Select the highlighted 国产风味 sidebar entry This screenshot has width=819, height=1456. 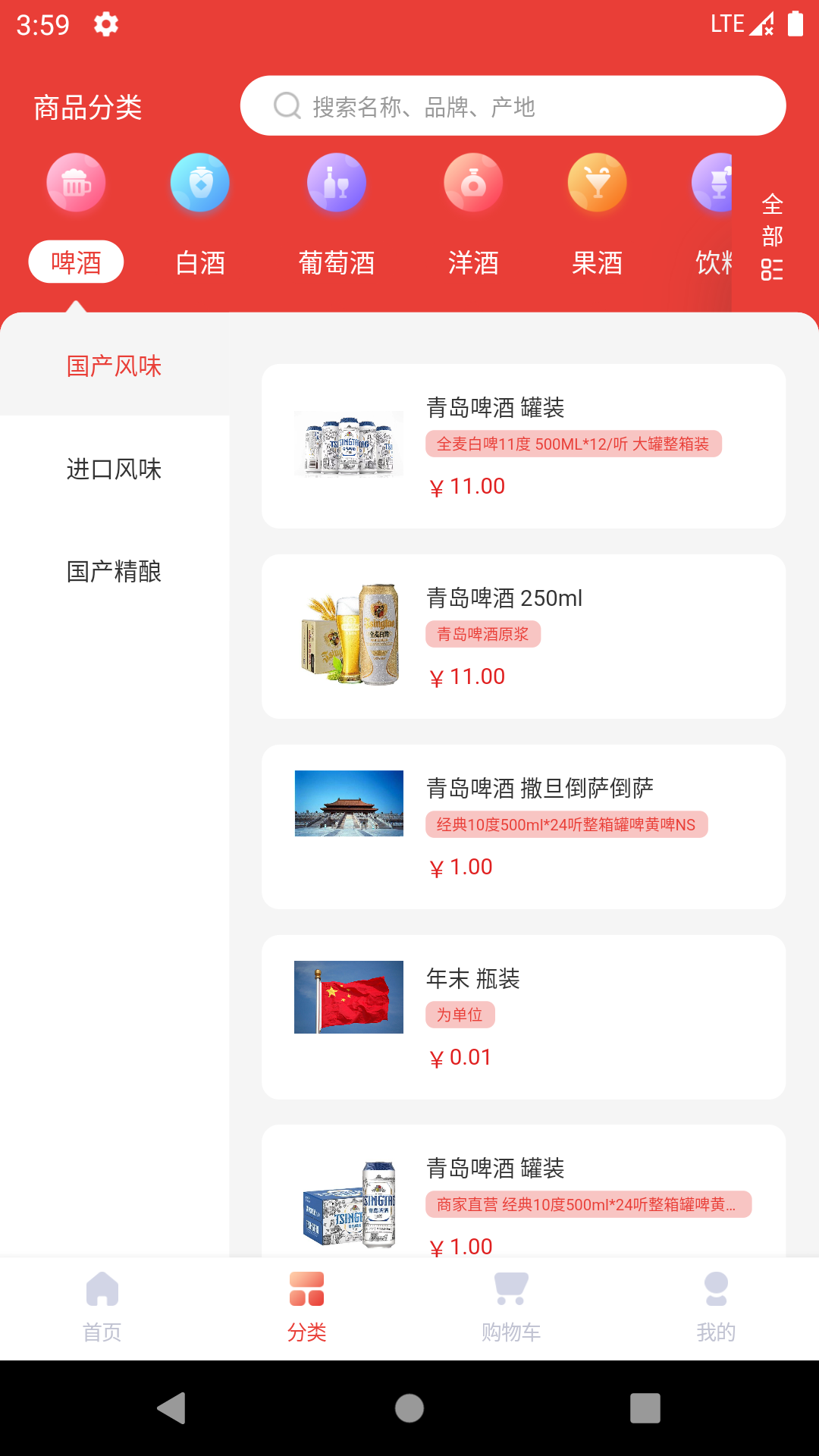114,366
